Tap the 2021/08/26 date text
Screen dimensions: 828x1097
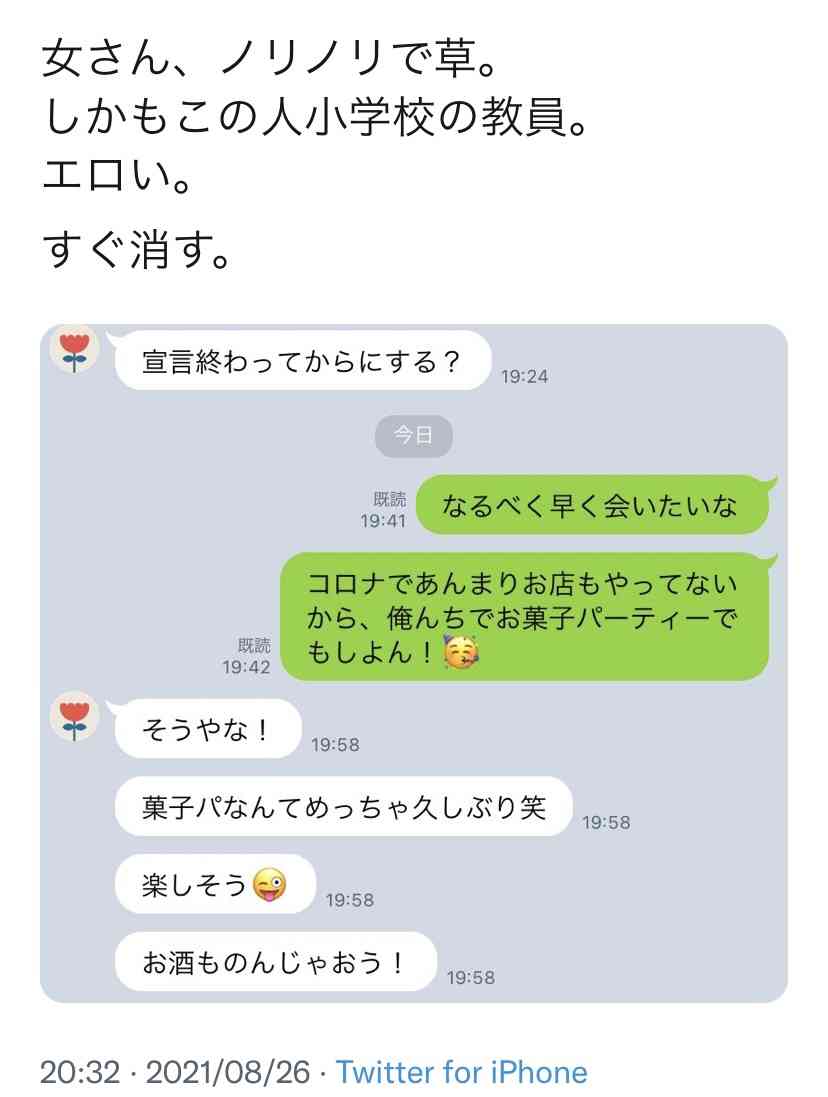pyautogui.click(x=227, y=1071)
